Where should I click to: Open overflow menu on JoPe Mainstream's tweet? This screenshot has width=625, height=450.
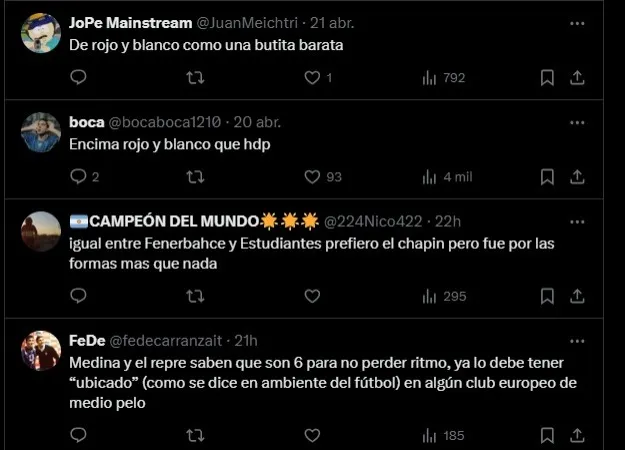[577, 22]
